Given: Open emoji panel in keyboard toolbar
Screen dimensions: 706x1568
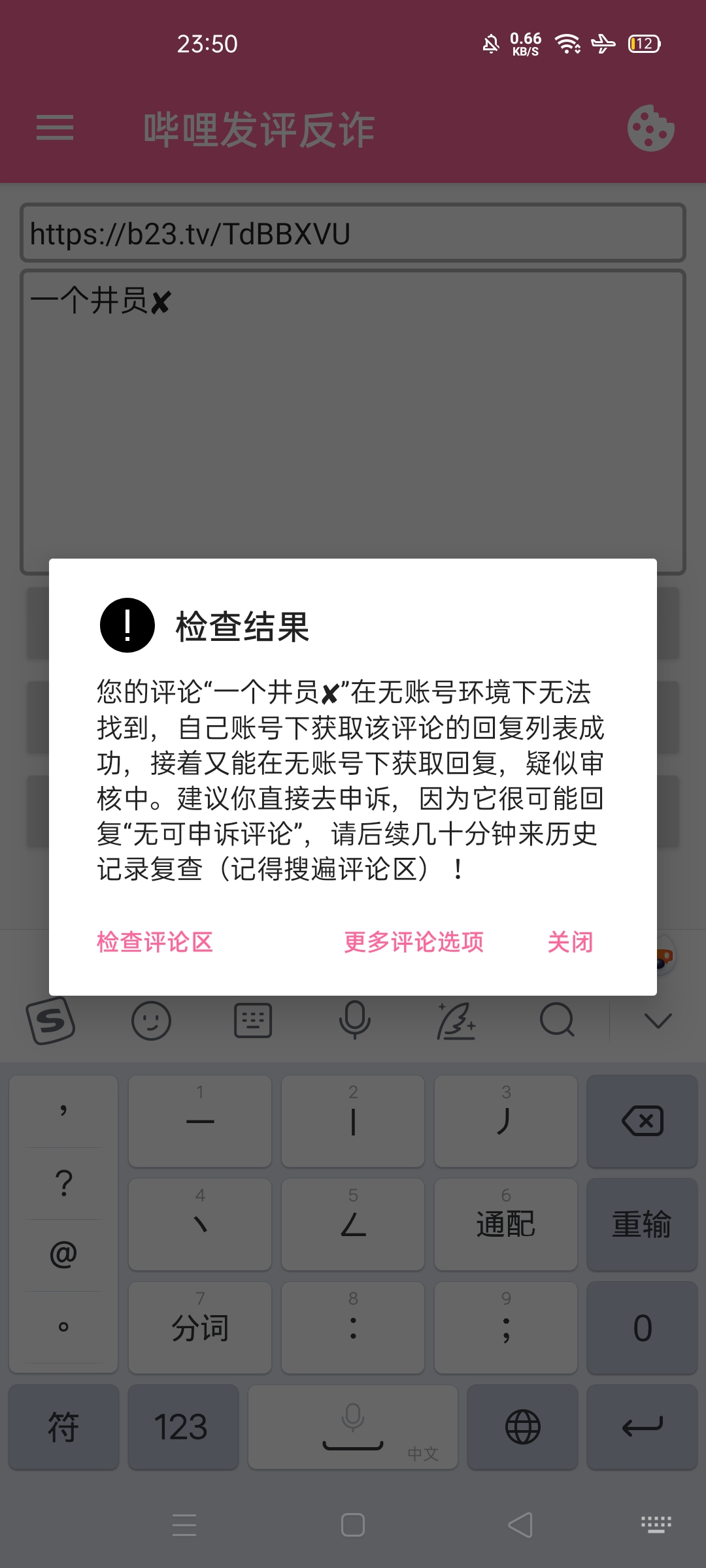Looking at the screenshot, I should 151,1021.
